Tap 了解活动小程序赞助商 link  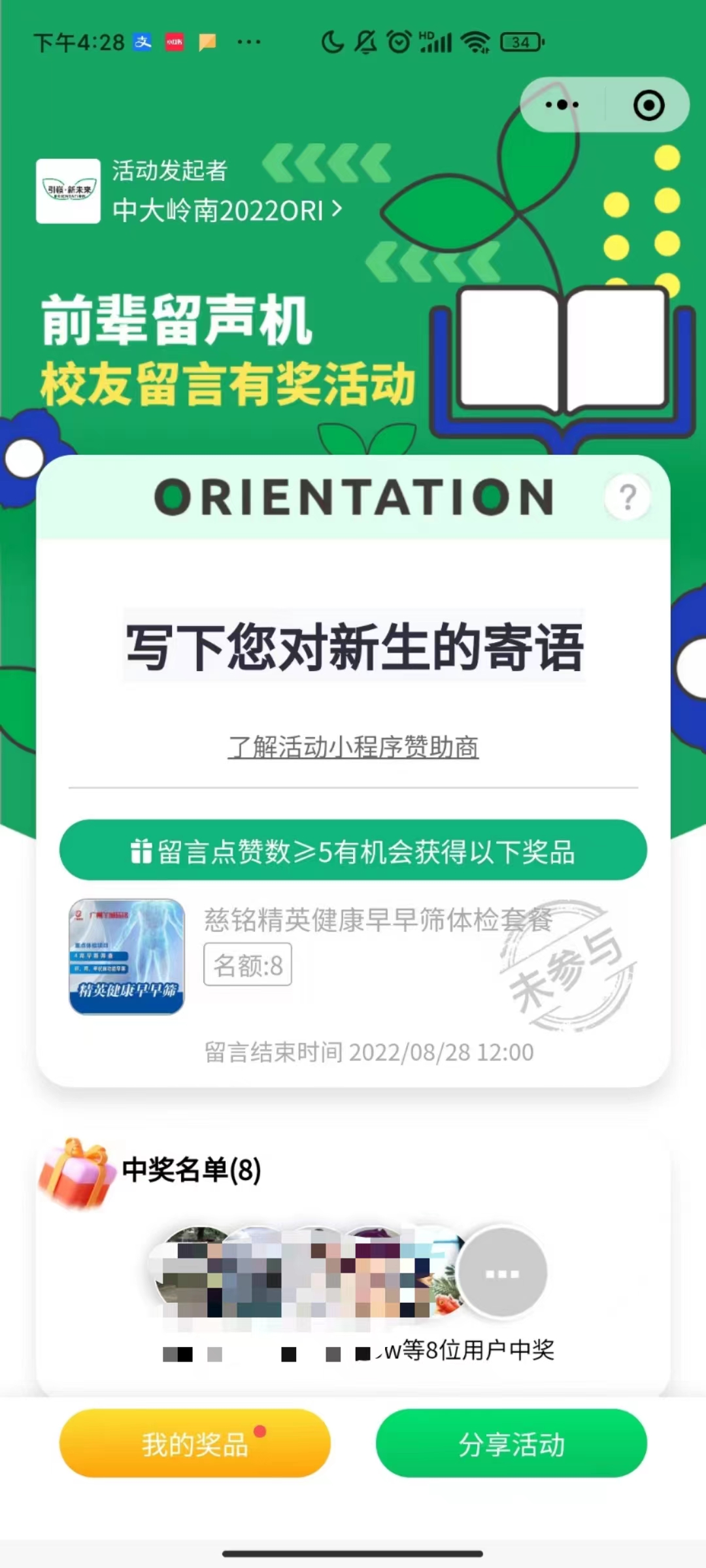pos(353,747)
